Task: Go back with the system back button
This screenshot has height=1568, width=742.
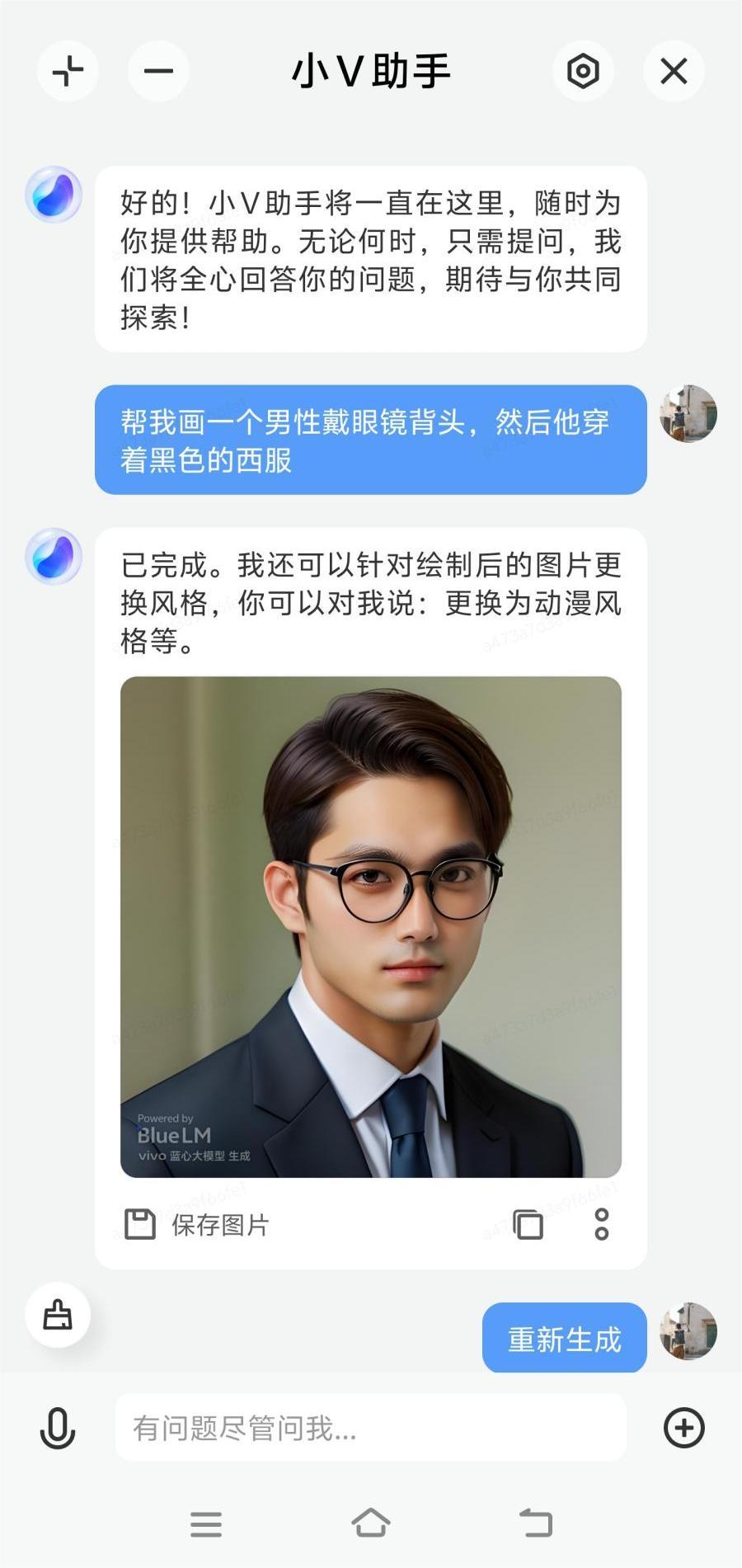Action: [x=536, y=1523]
